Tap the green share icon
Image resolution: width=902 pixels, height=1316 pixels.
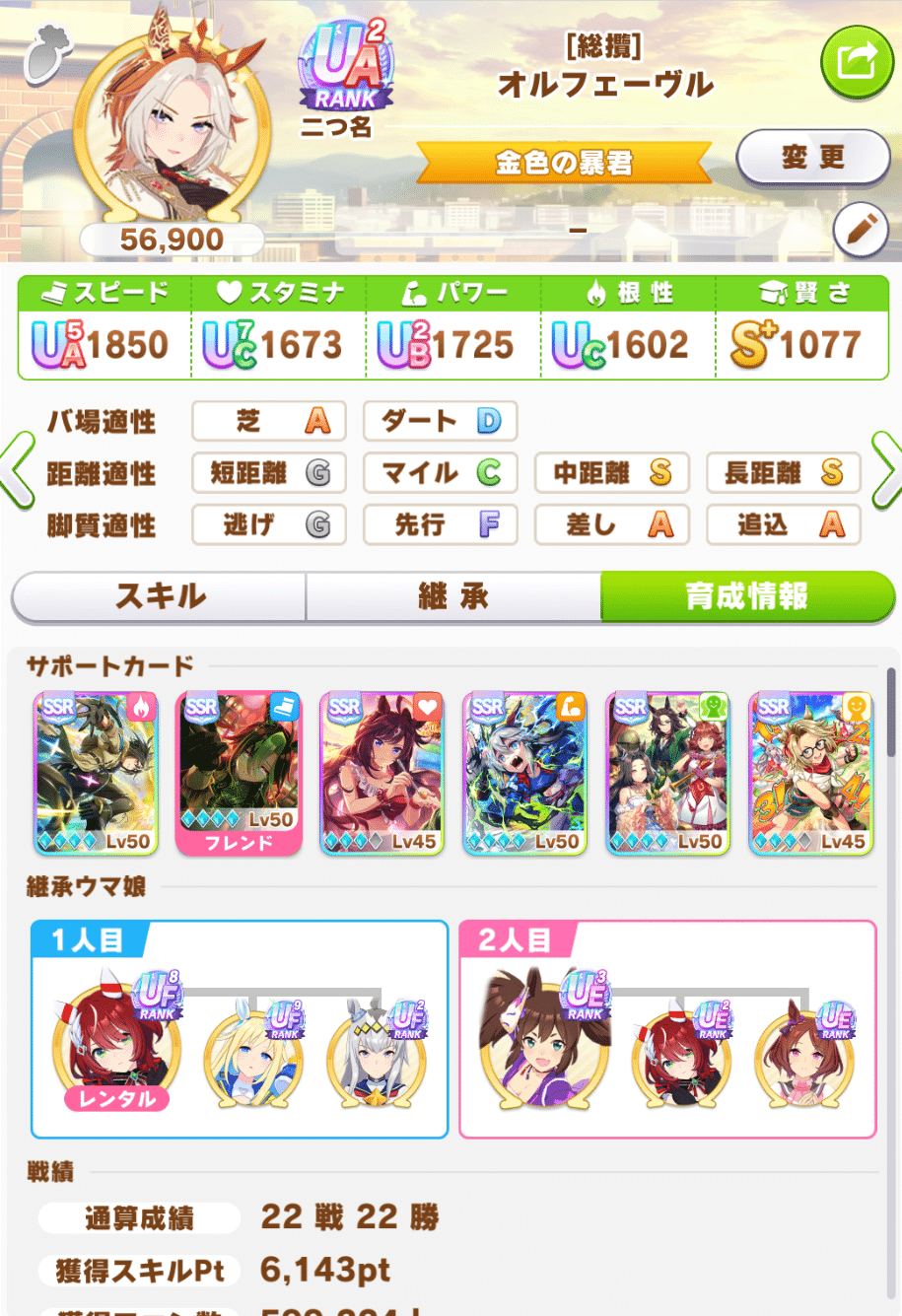click(856, 63)
